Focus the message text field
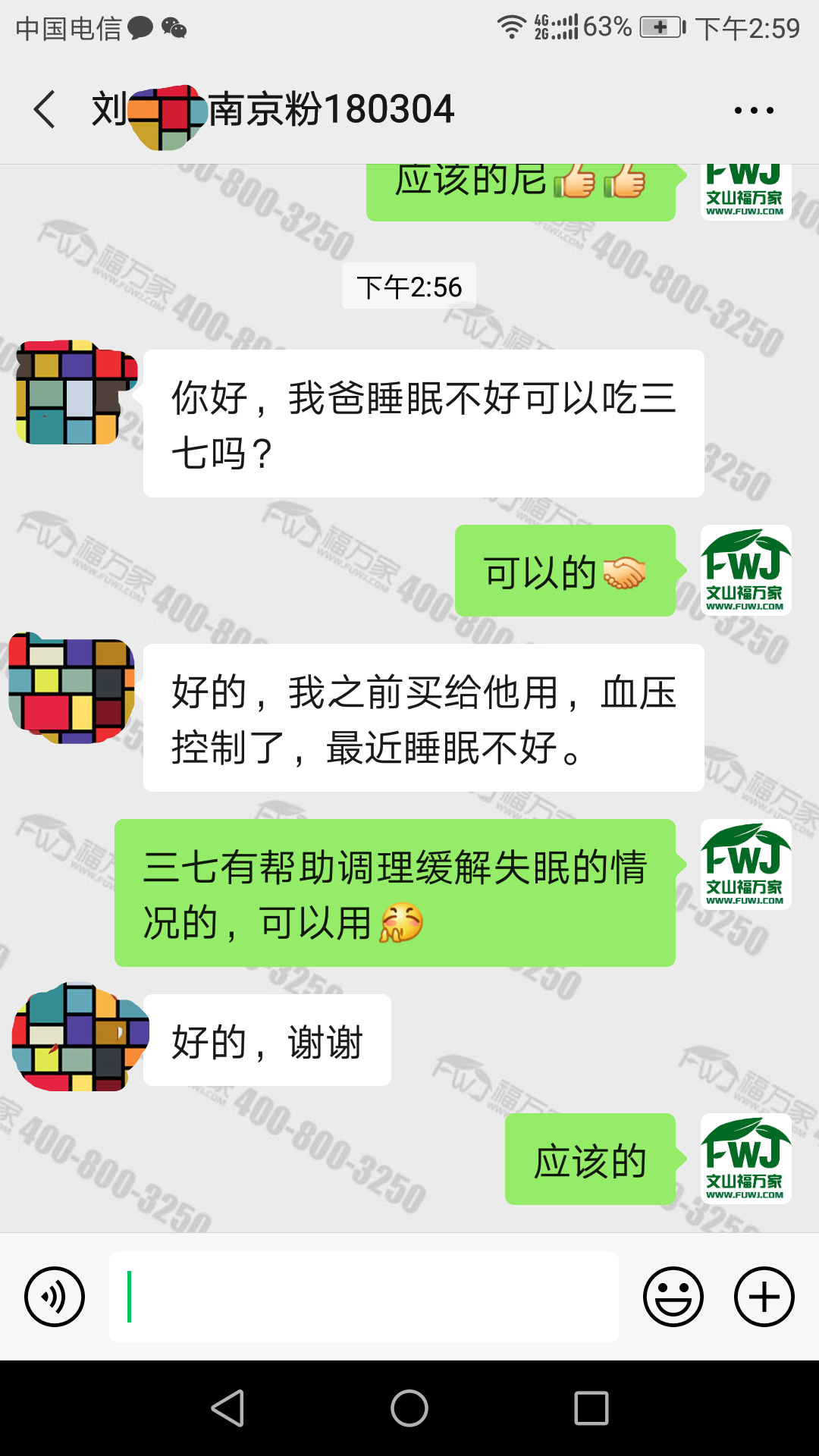This screenshot has height=1456, width=819. (364, 1297)
